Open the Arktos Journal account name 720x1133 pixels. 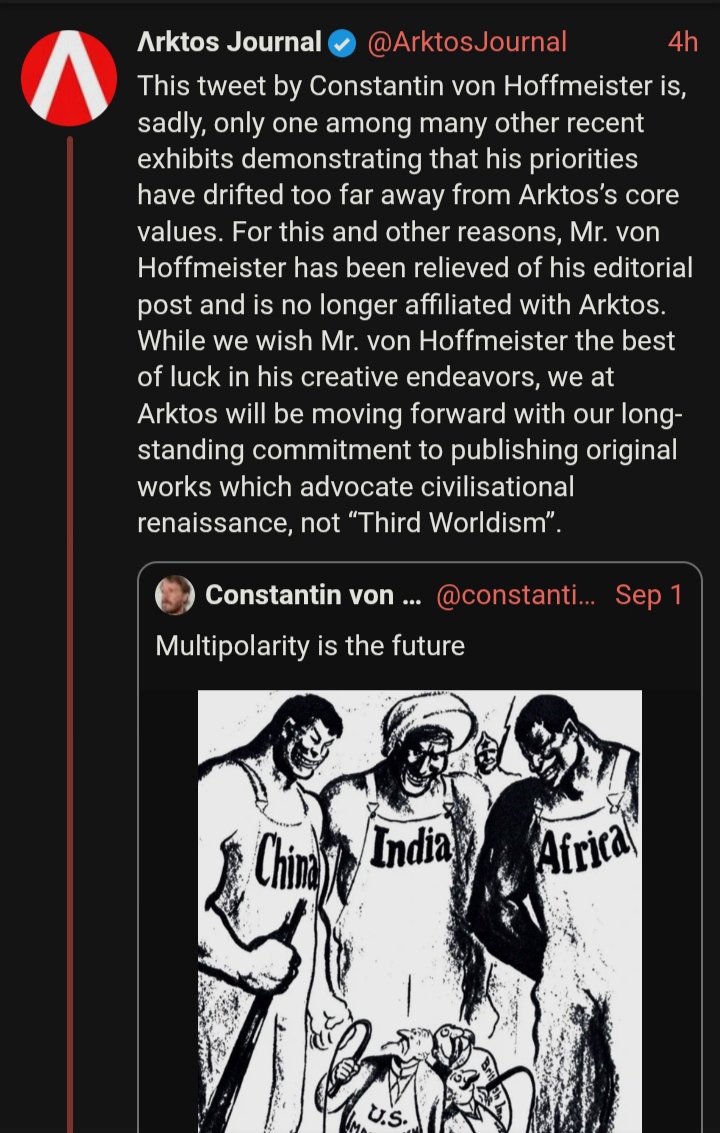pyautogui.click(x=229, y=42)
